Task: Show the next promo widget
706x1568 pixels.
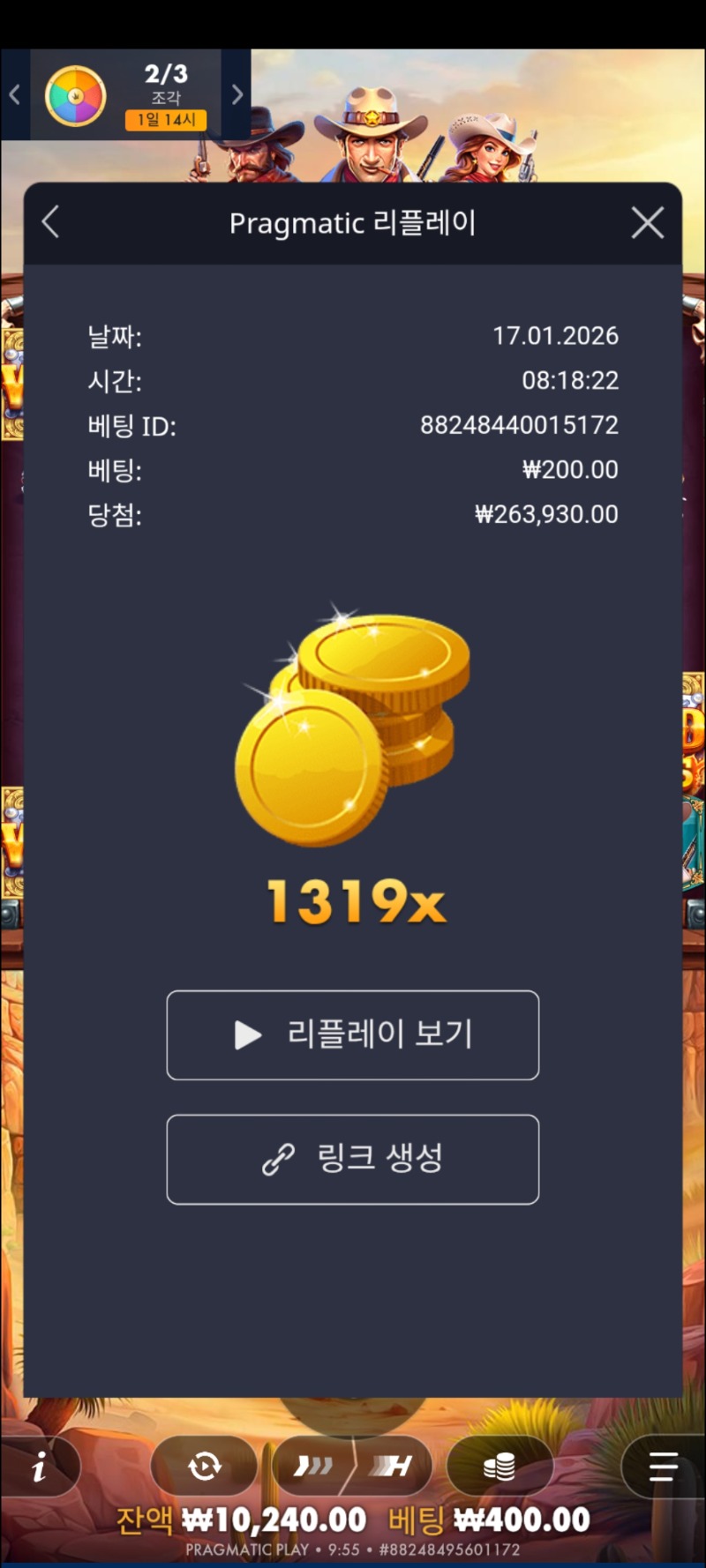Action: tap(237, 94)
